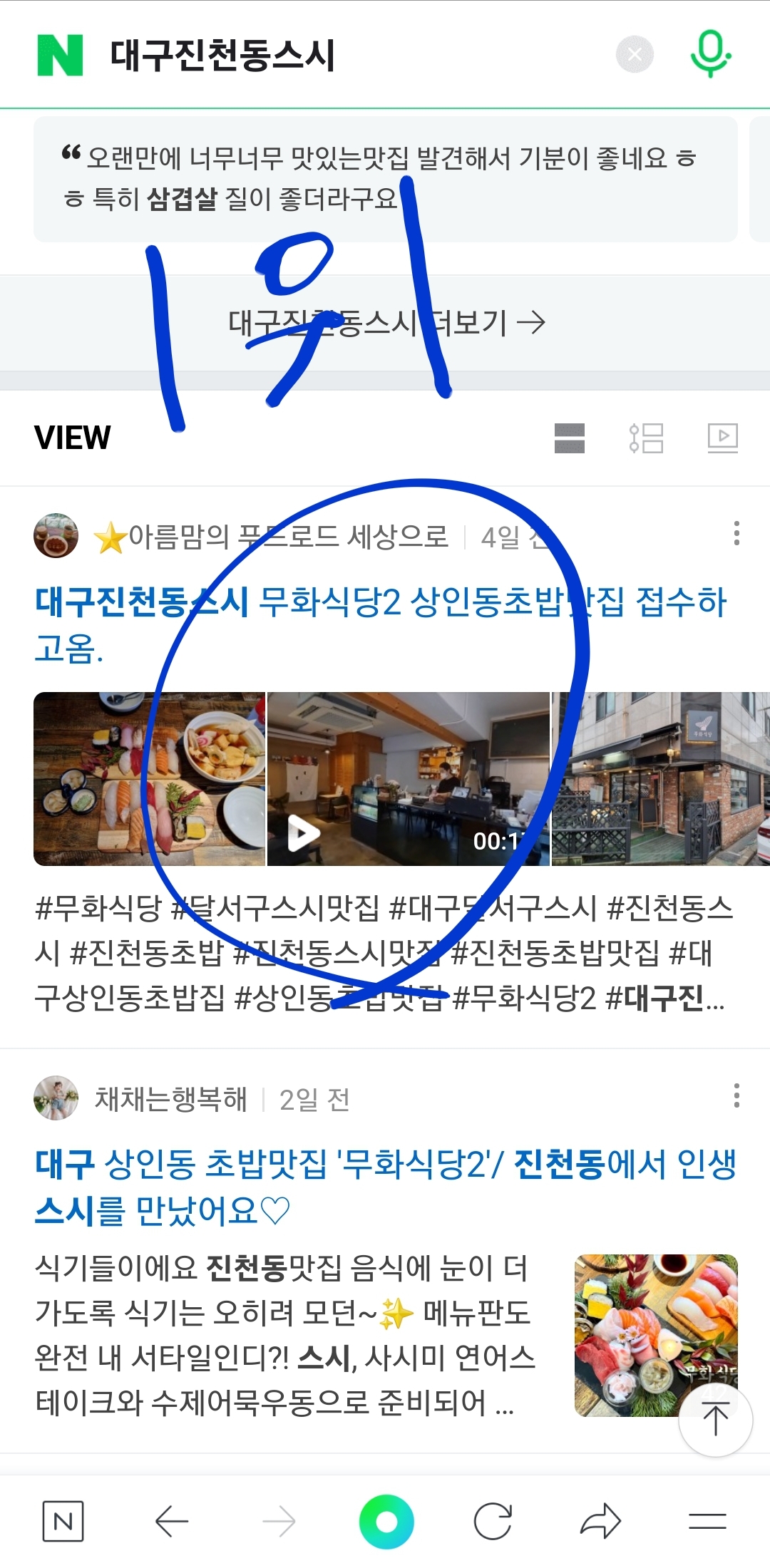Open options menu for 아름맘의 푸드로드 post
Image resolution: width=770 pixels, height=1568 pixels.
point(736,533)
